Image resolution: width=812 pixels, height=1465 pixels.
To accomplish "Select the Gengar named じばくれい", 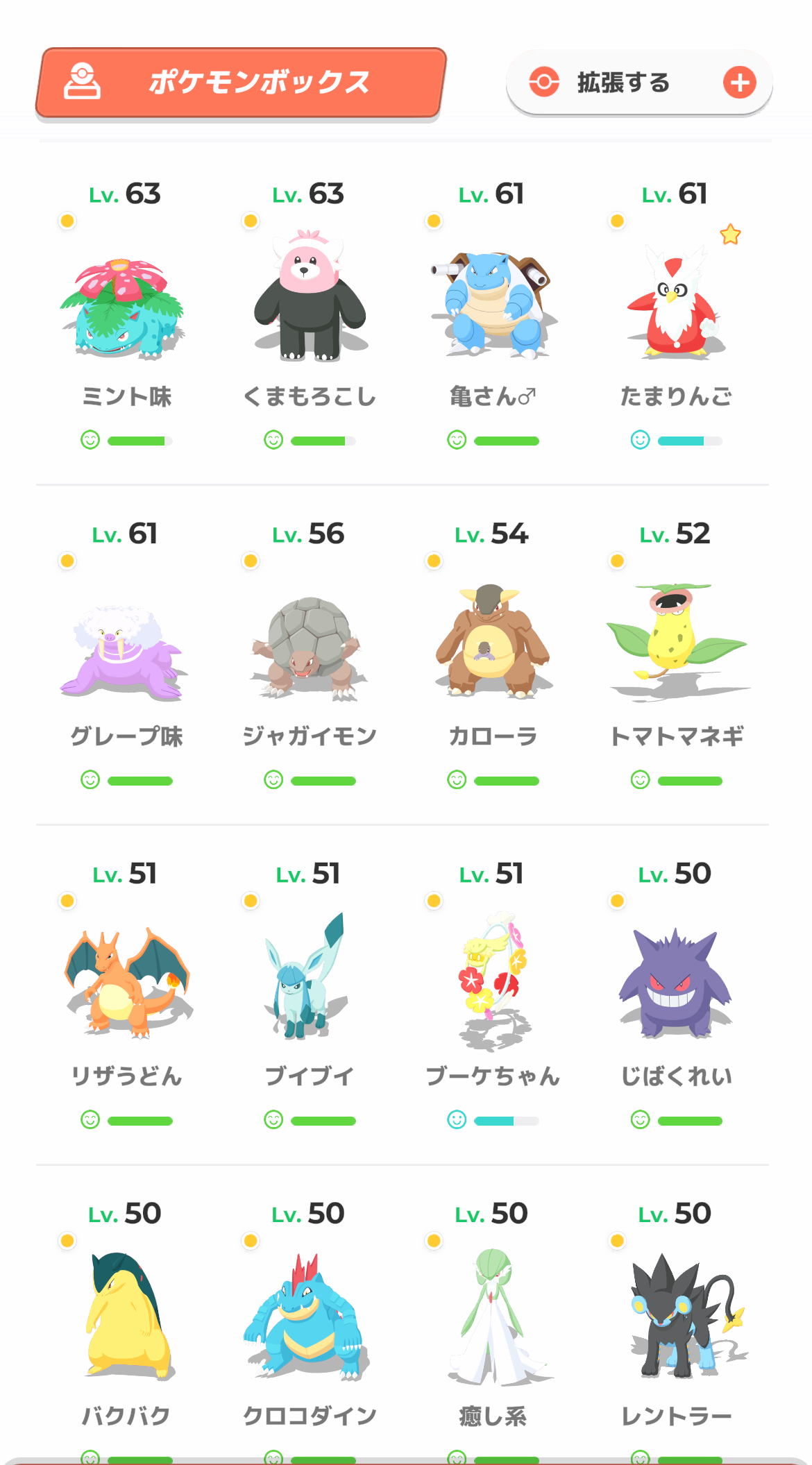I will (676, 982).
